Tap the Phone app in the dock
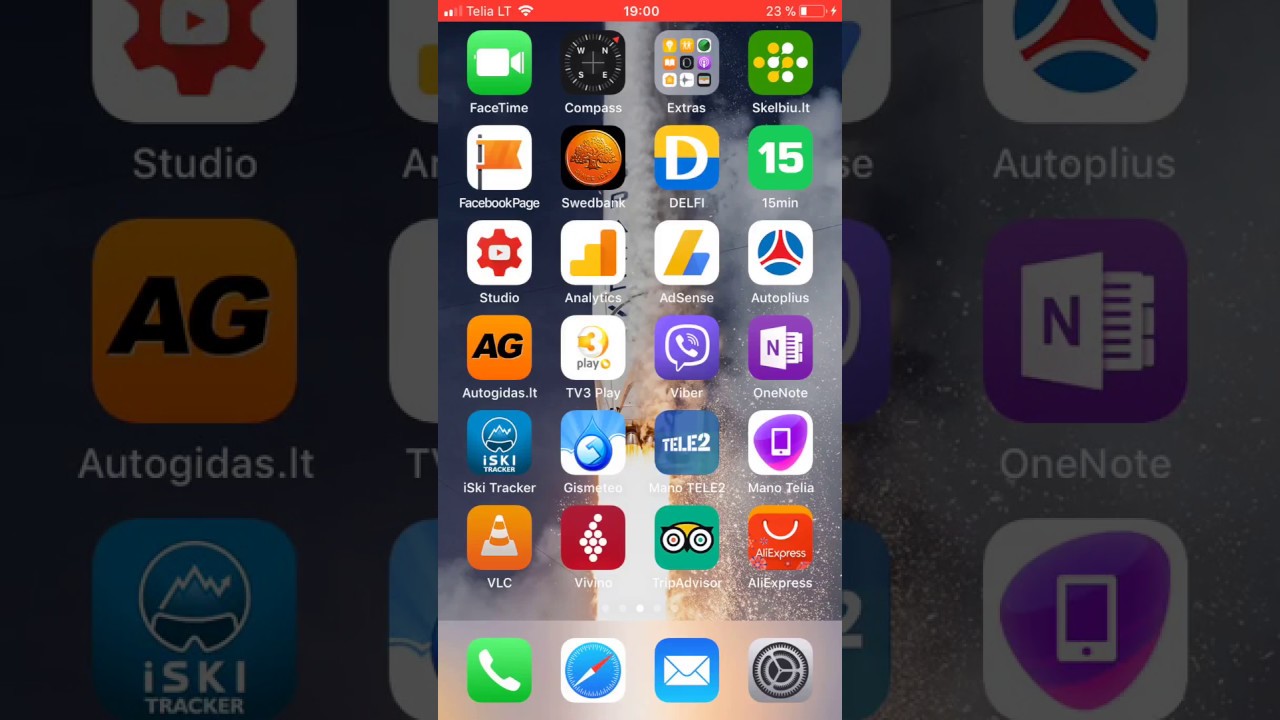Screen dimensions: 1280x720 point(499,670)
